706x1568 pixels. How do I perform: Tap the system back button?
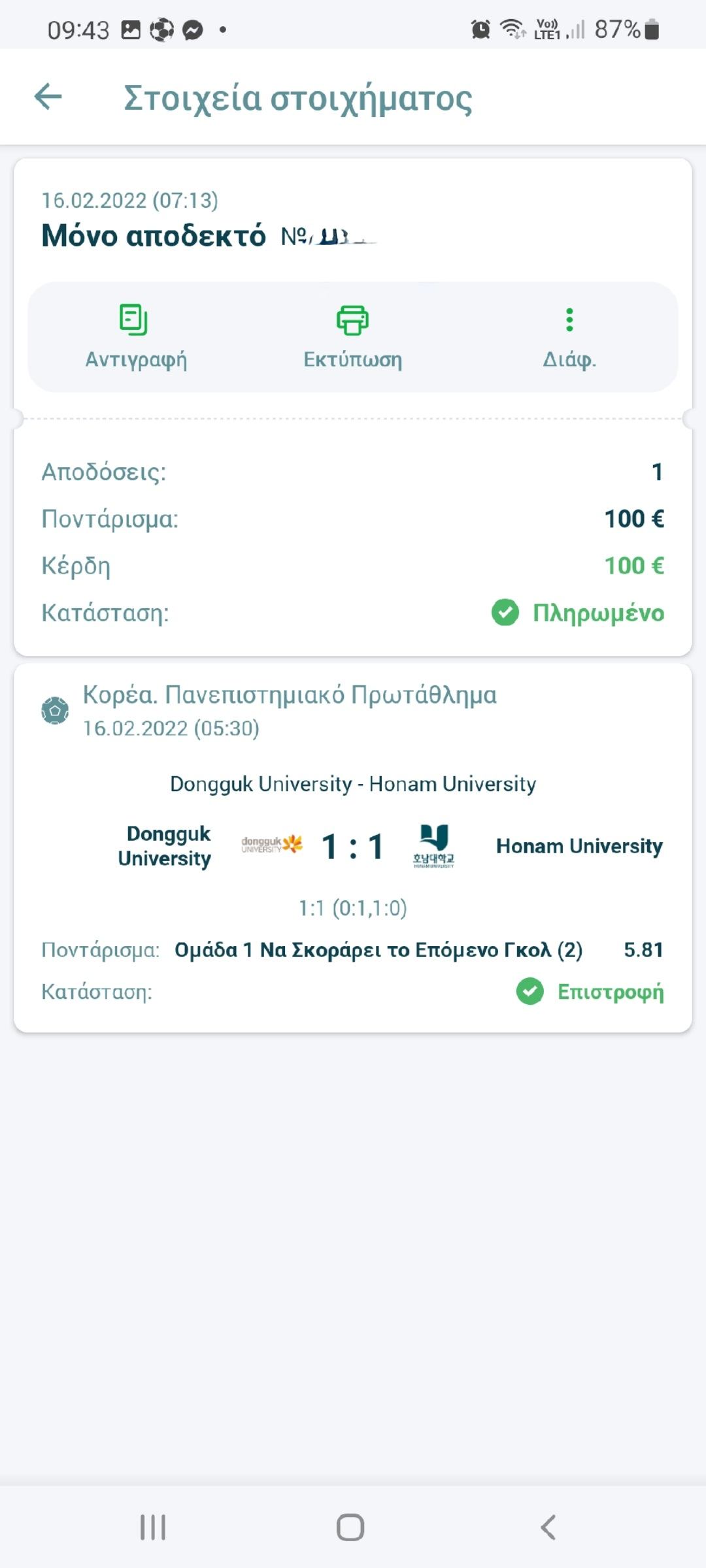click(x=548, y=1527)
